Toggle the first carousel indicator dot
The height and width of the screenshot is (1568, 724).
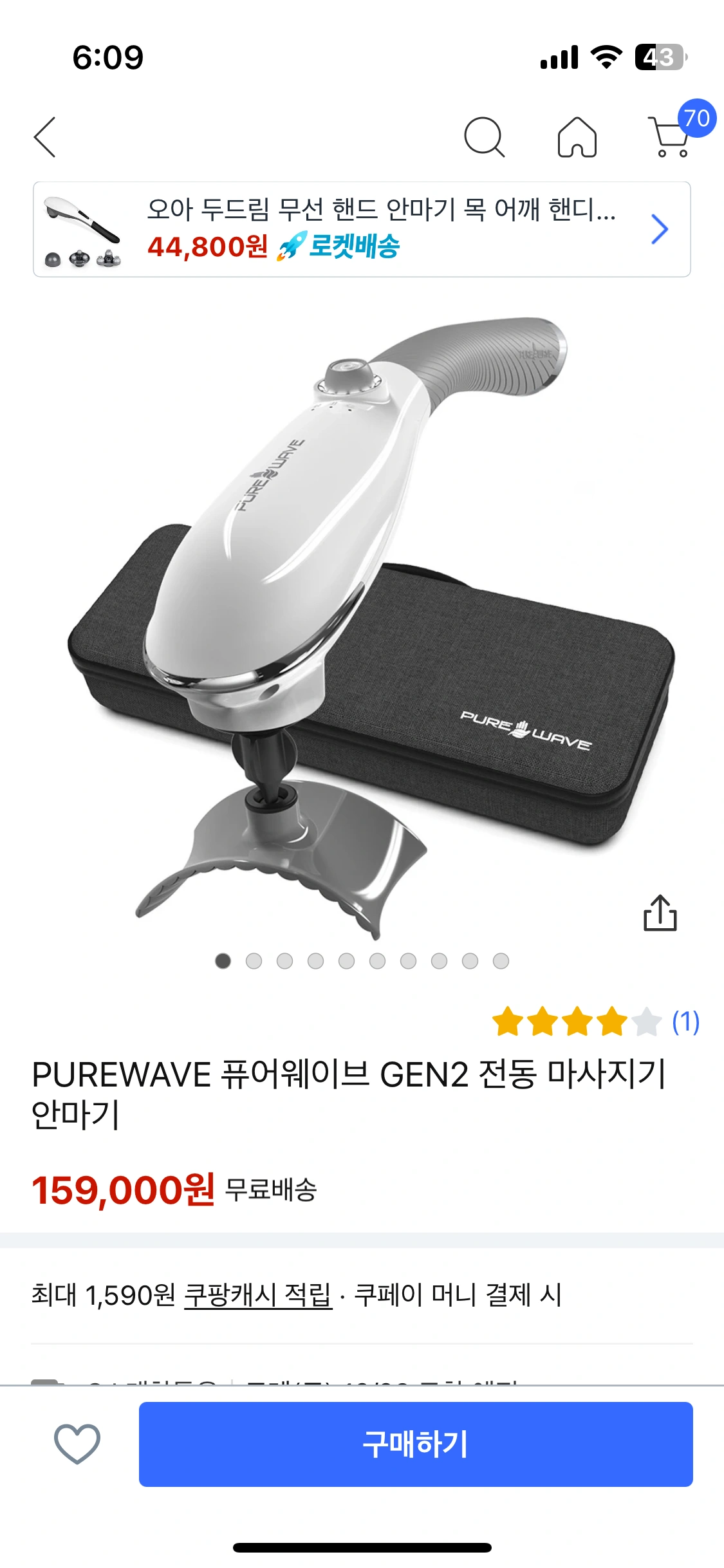pos(224,960)
